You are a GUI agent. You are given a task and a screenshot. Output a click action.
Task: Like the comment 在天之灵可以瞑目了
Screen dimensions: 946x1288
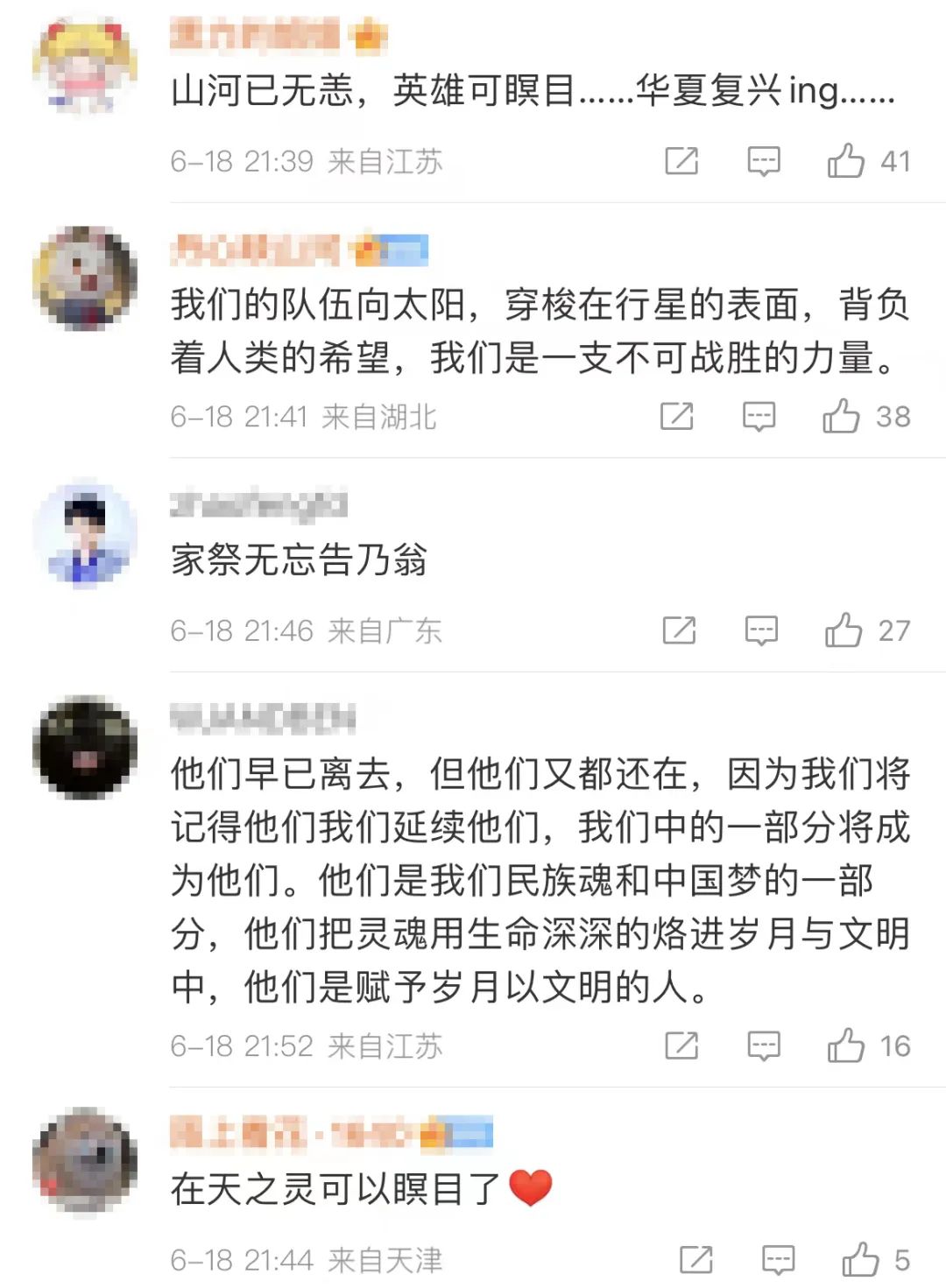tap(860, 1260)
